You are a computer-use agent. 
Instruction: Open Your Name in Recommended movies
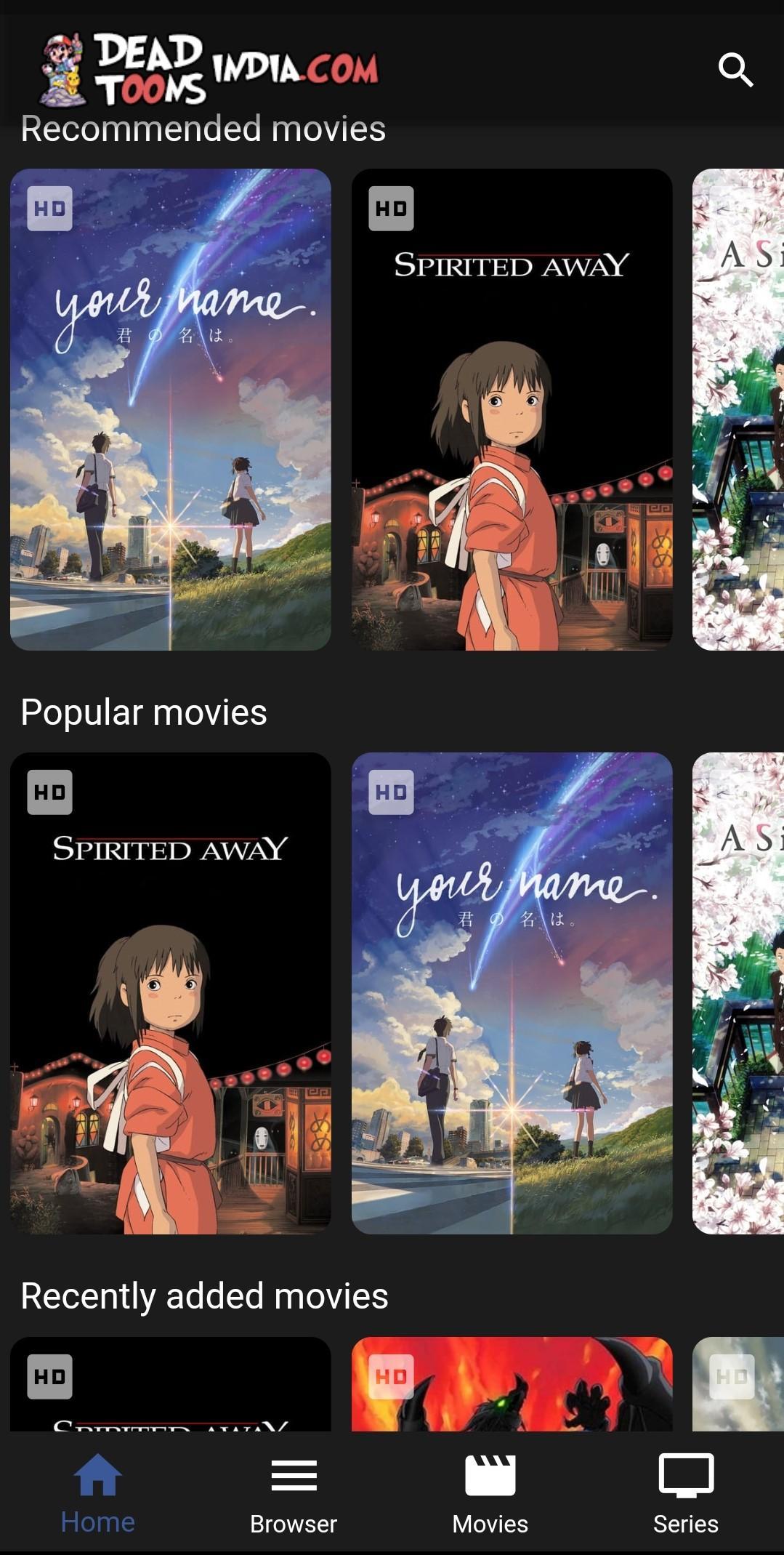(170, 409)
